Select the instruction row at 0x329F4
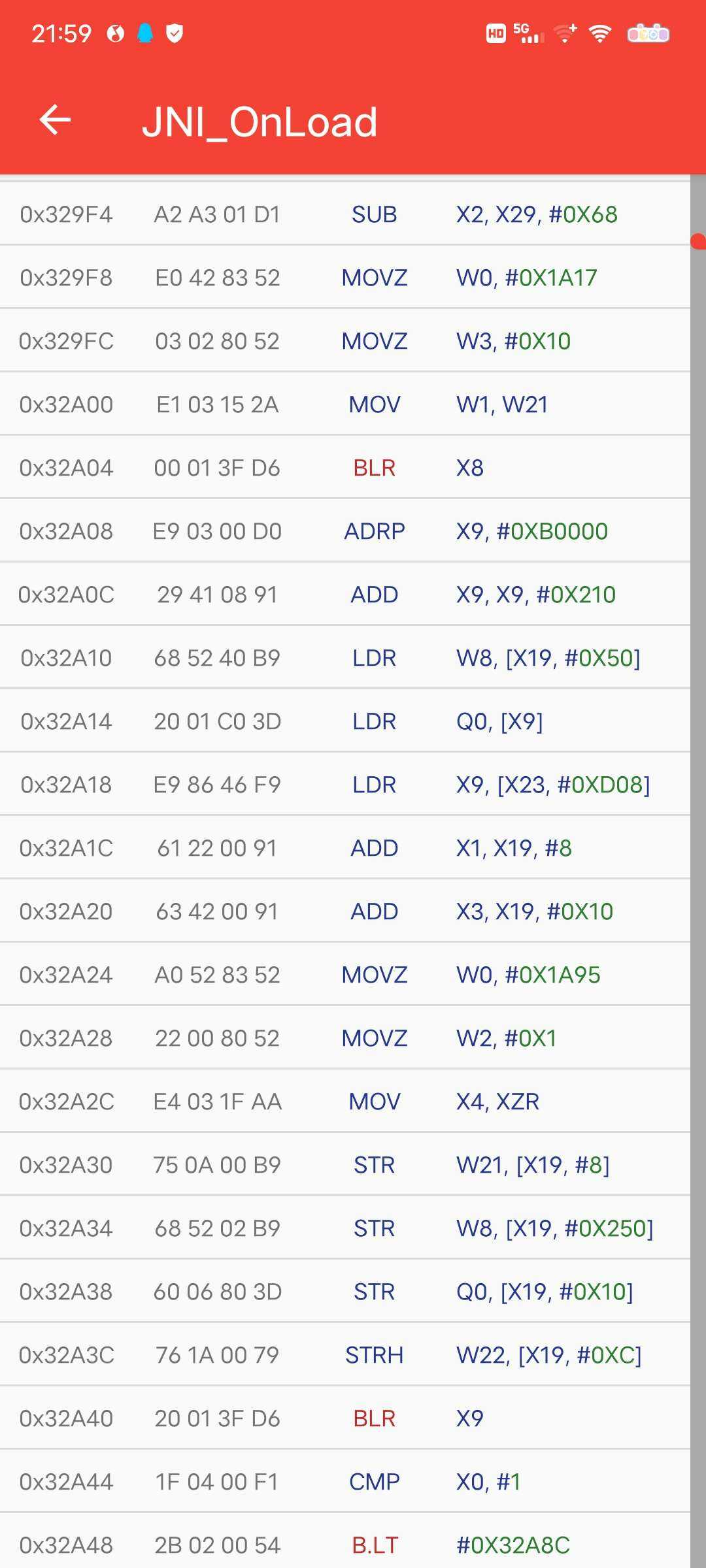This screenshot has width=706, height=1568. click(x=345, y=214)
